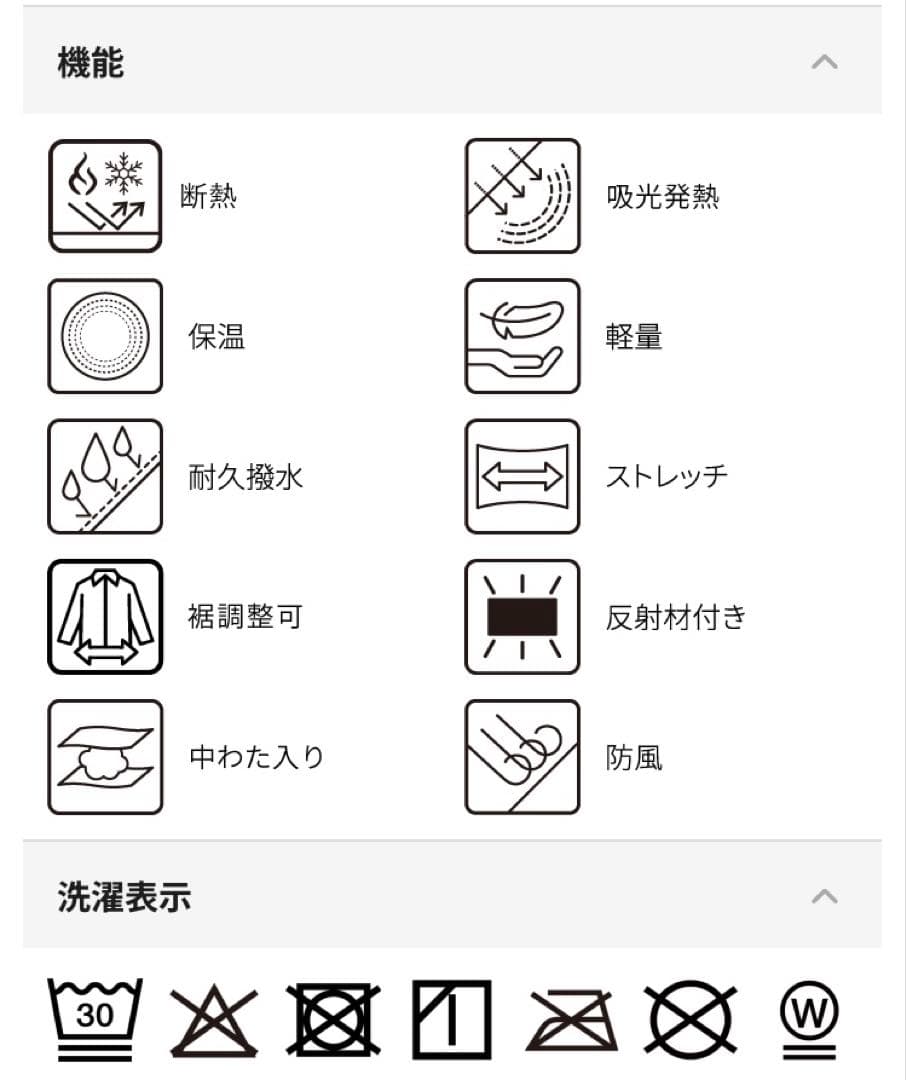Click the no-tumble-dry care symbol
The image size is (906, 1080).
[332, 1018]
